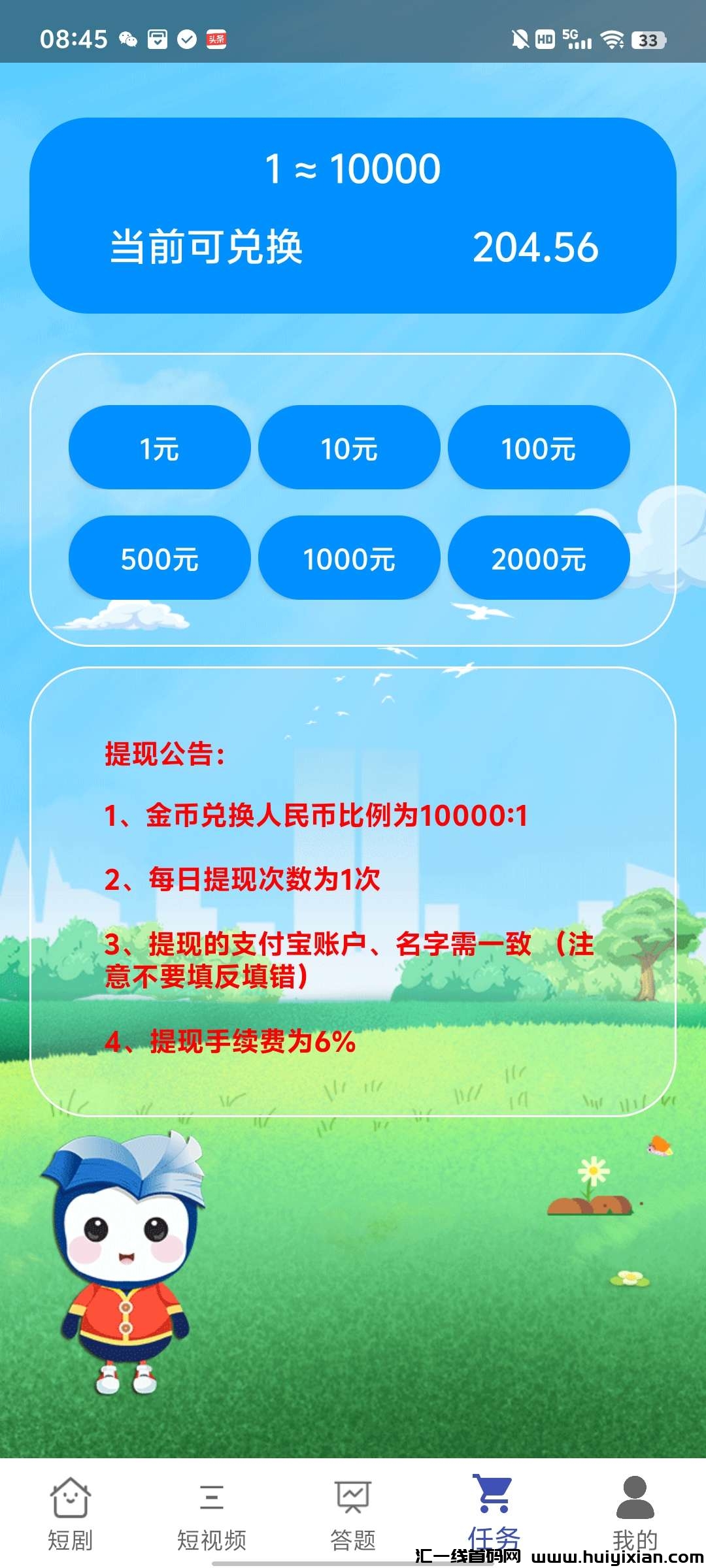Screen dimensions: 706x1568
Task: Pick the 1000元 withdrawal button
Action: pyautogui.click(x=348, y=559)
